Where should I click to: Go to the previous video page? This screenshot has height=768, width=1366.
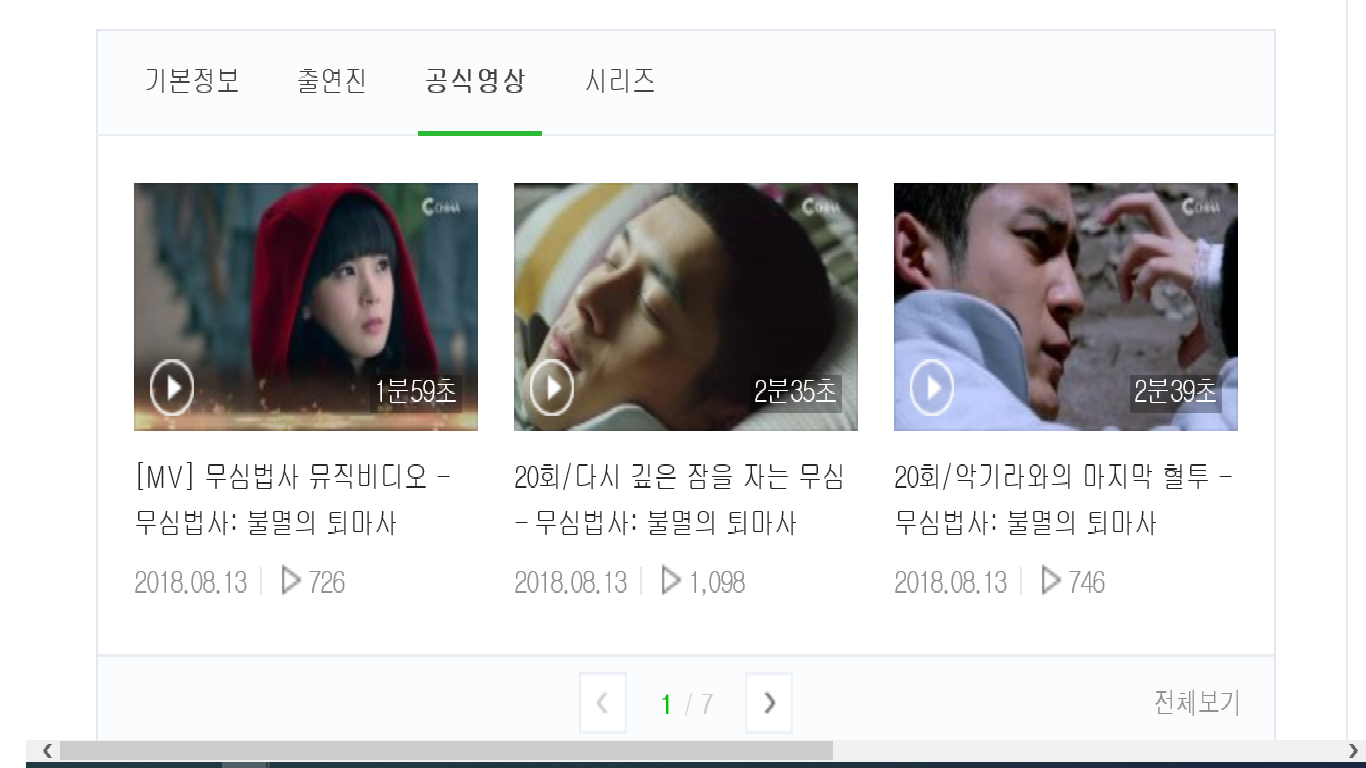tap(602, 703)
